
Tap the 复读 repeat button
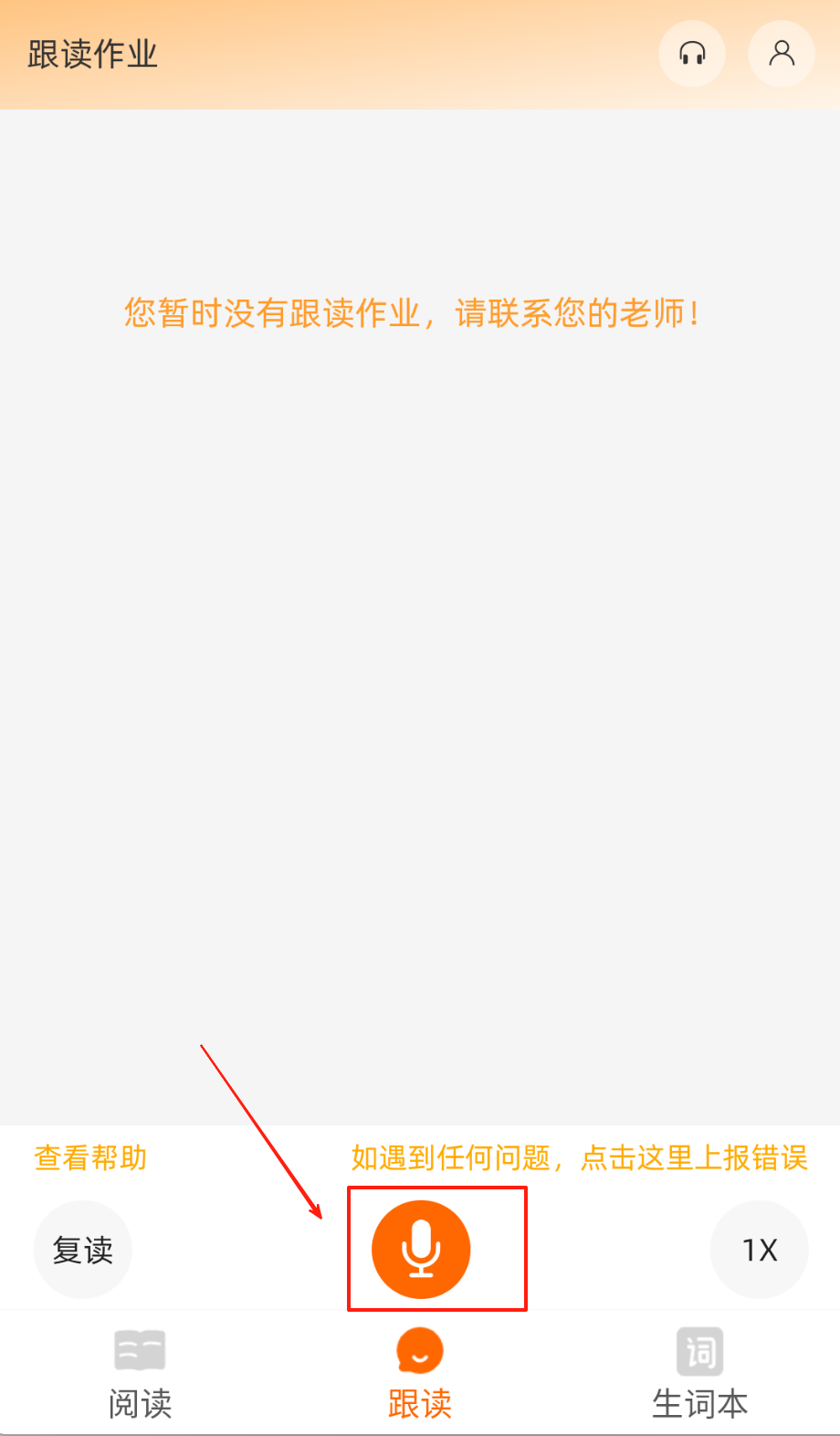click(x=83, y=1250)
